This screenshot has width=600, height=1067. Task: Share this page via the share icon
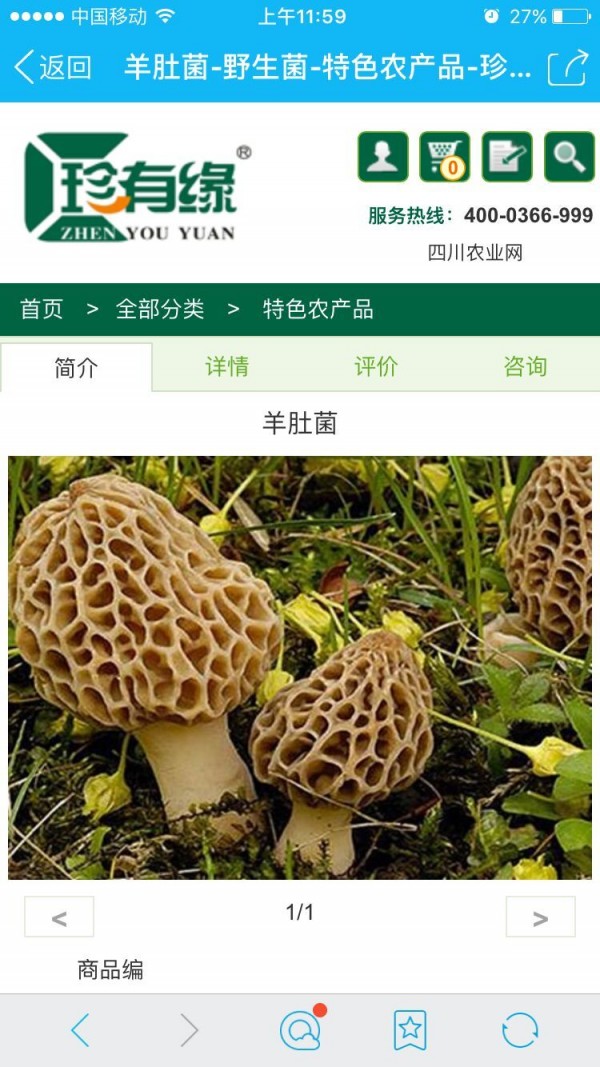(568, 67)
